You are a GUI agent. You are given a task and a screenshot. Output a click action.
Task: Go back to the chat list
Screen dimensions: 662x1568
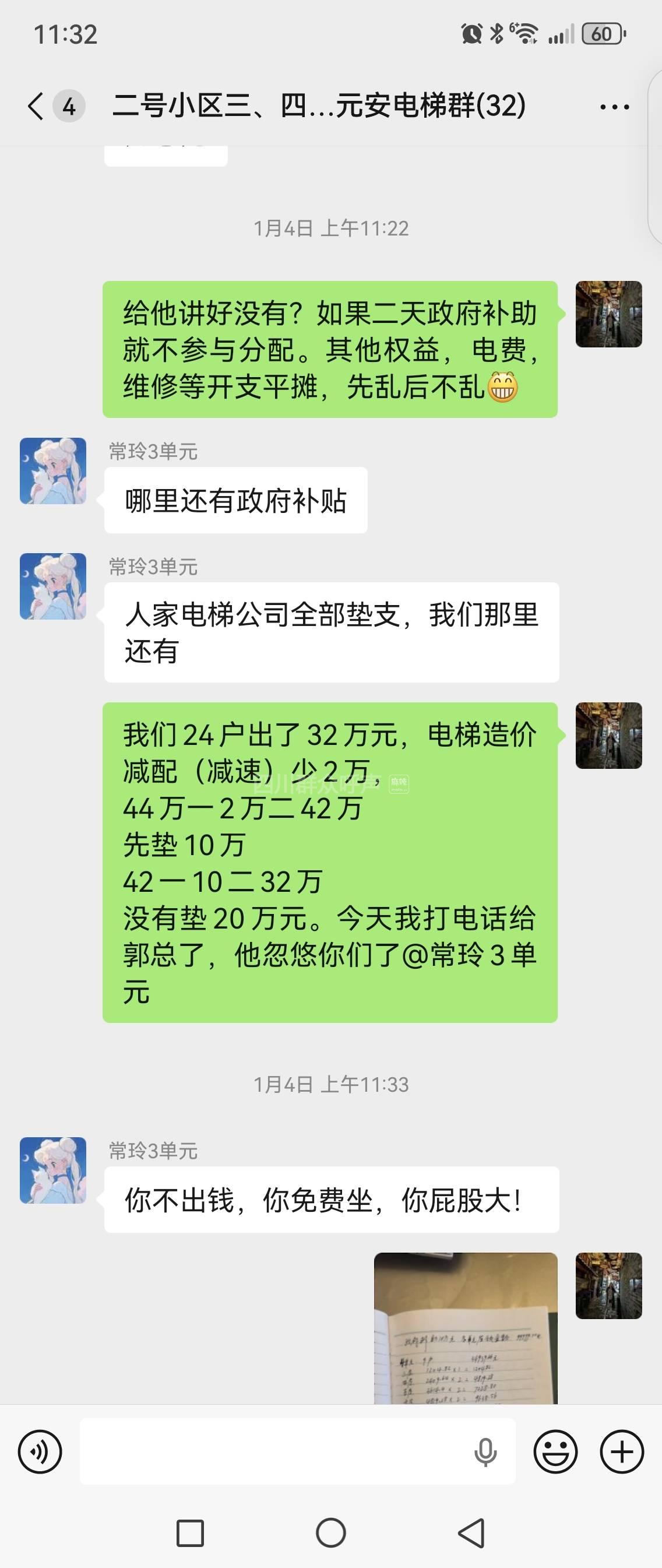pyautogui.click(x=37, y=107)
